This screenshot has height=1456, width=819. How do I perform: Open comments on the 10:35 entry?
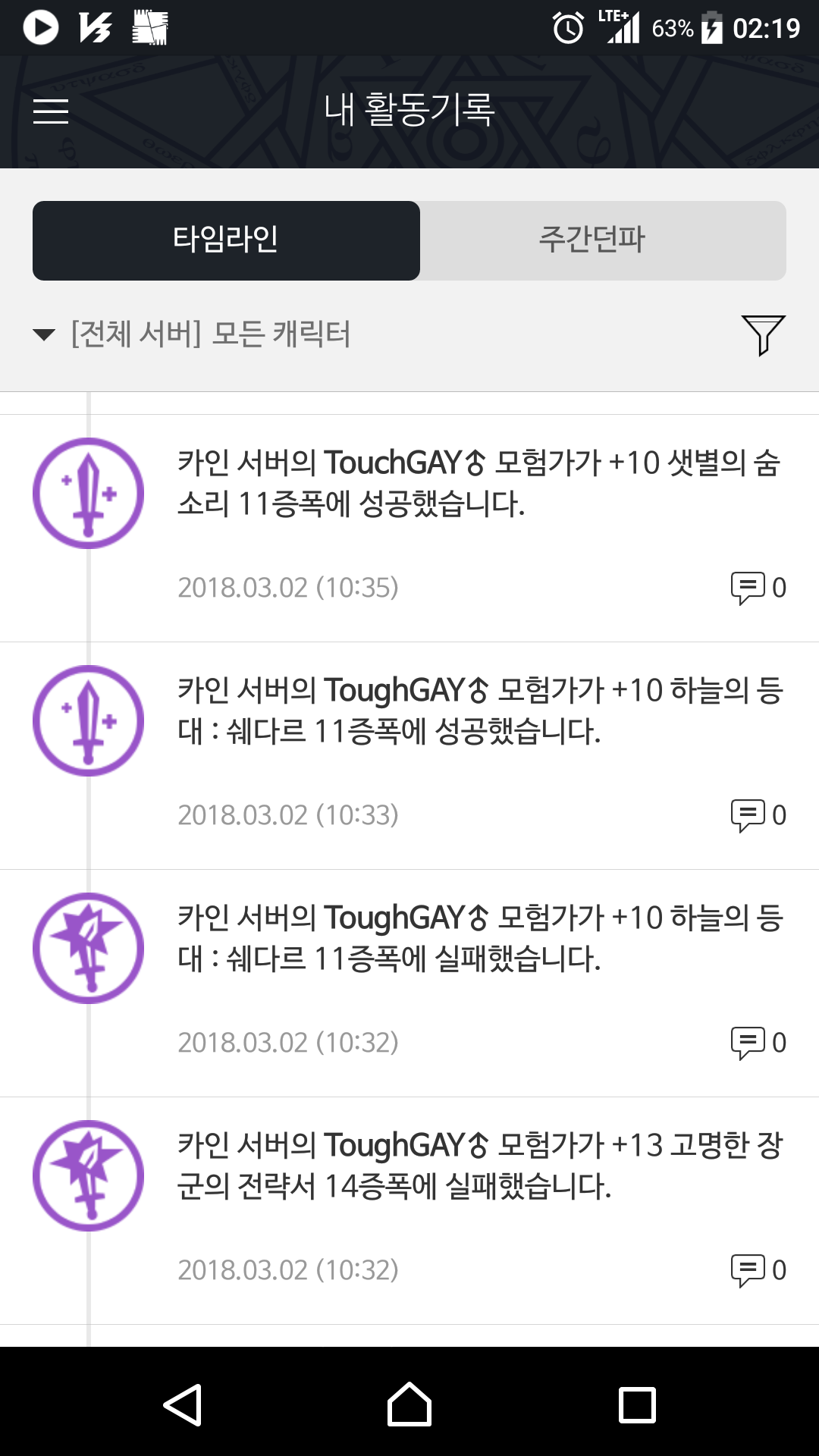click(x=758, y=588)
